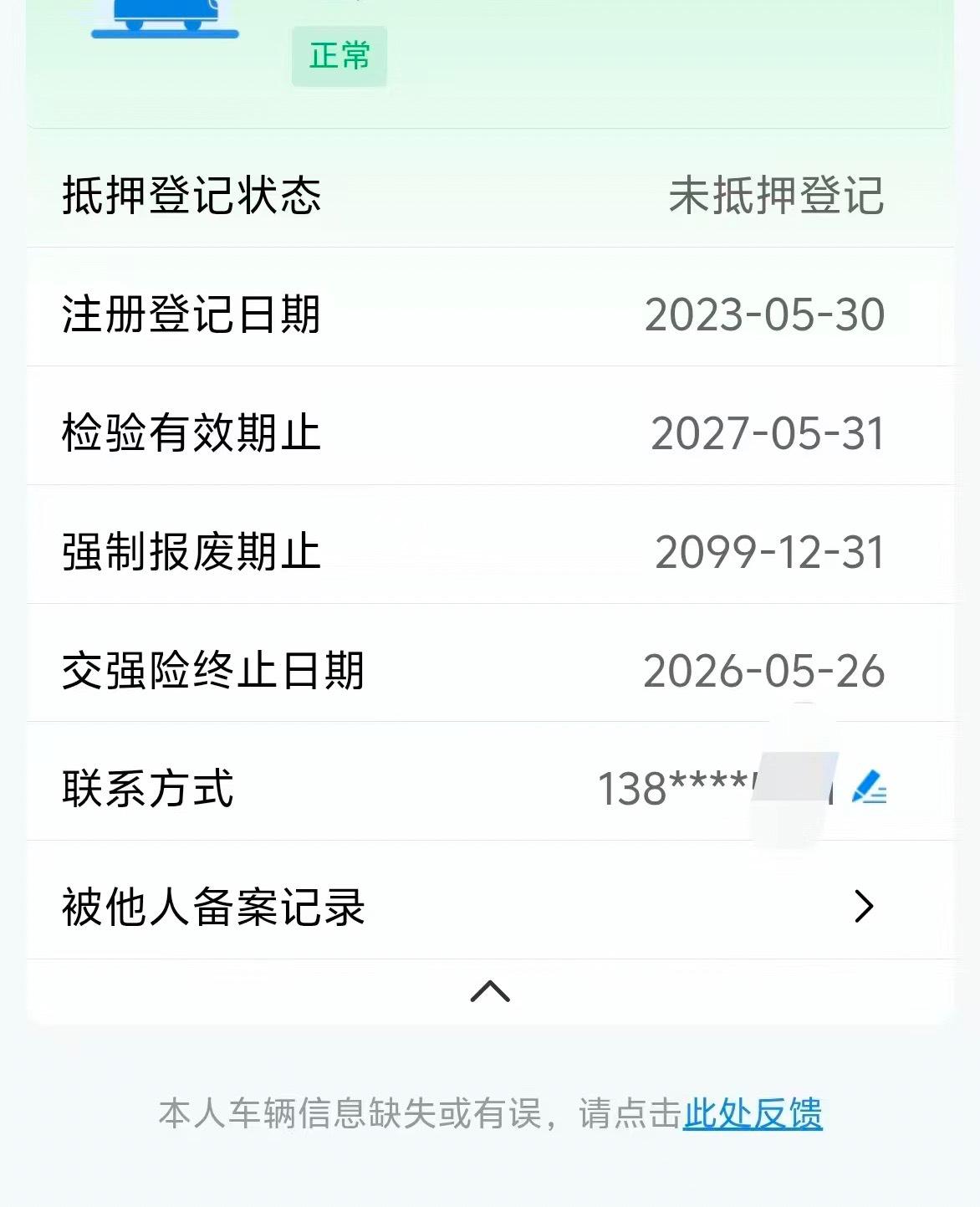Tap the 此处反馈 feedback link
Image resolution: width=980 pixels, height=1207 pixels.
pos(753,1113)
